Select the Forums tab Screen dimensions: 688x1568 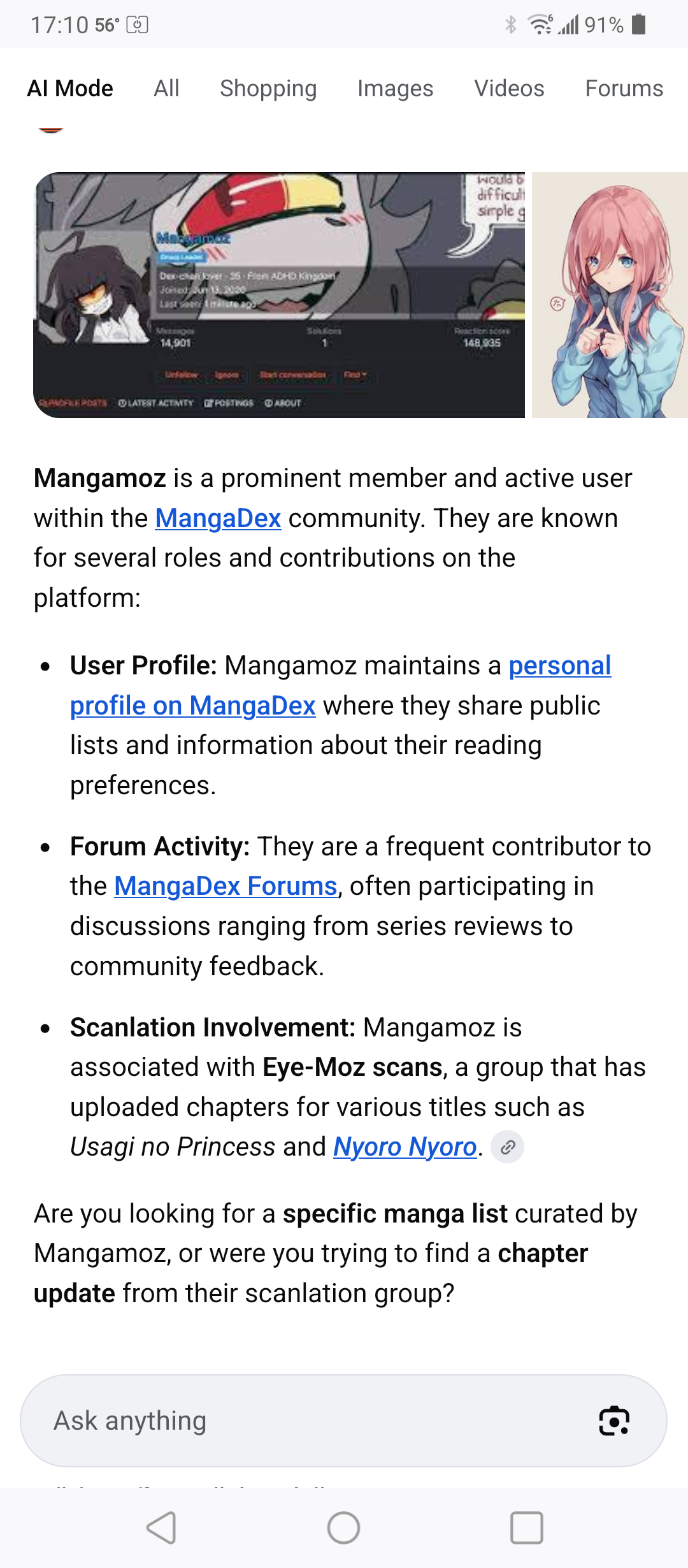point(624,89)
